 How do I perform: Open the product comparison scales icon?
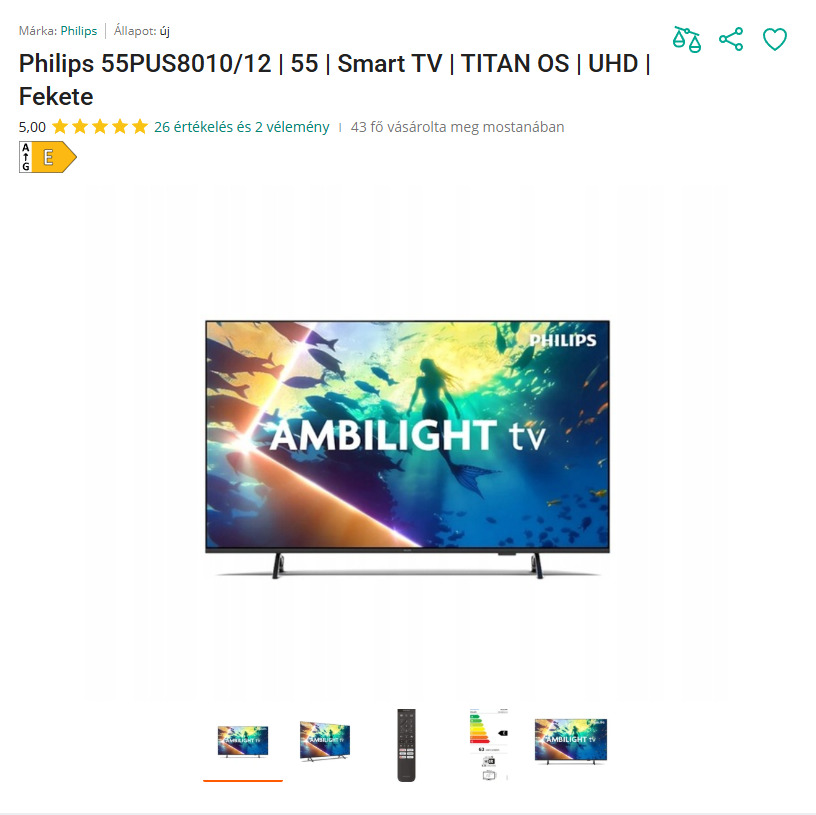[687, 40]
